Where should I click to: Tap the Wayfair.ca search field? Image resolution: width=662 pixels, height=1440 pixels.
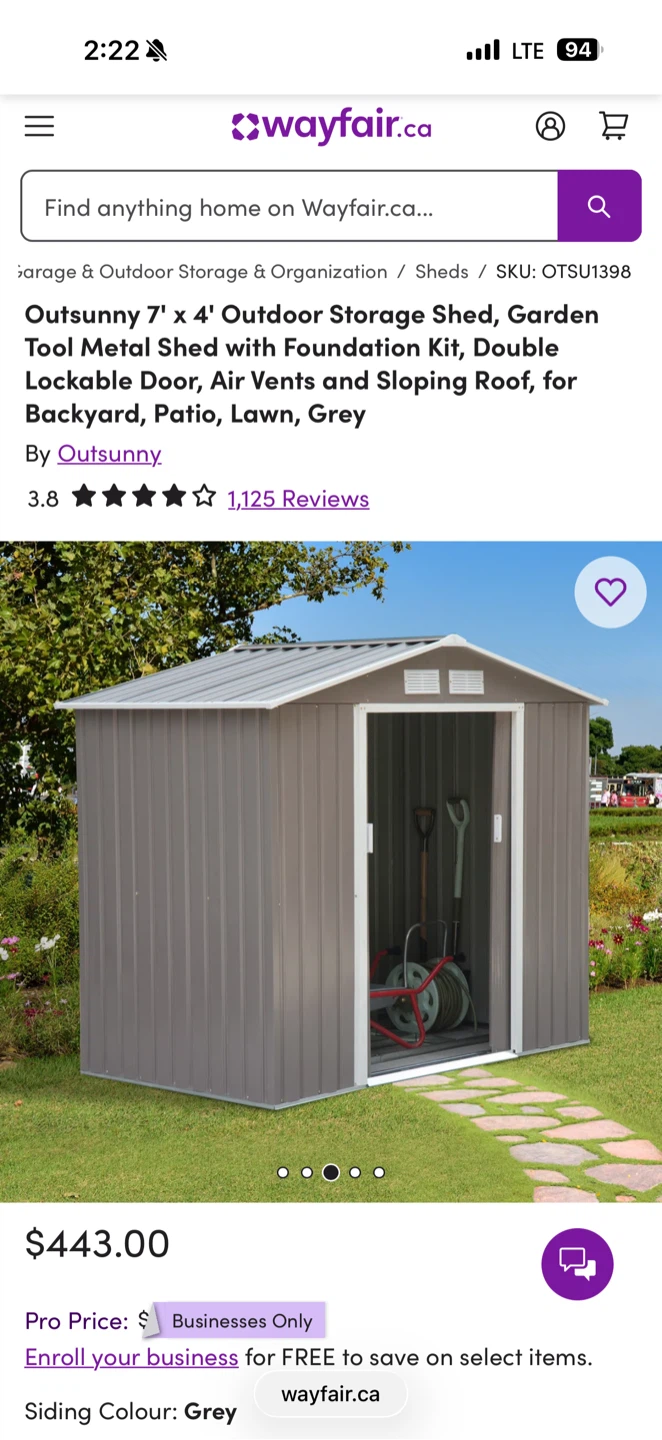pos(290,207)
